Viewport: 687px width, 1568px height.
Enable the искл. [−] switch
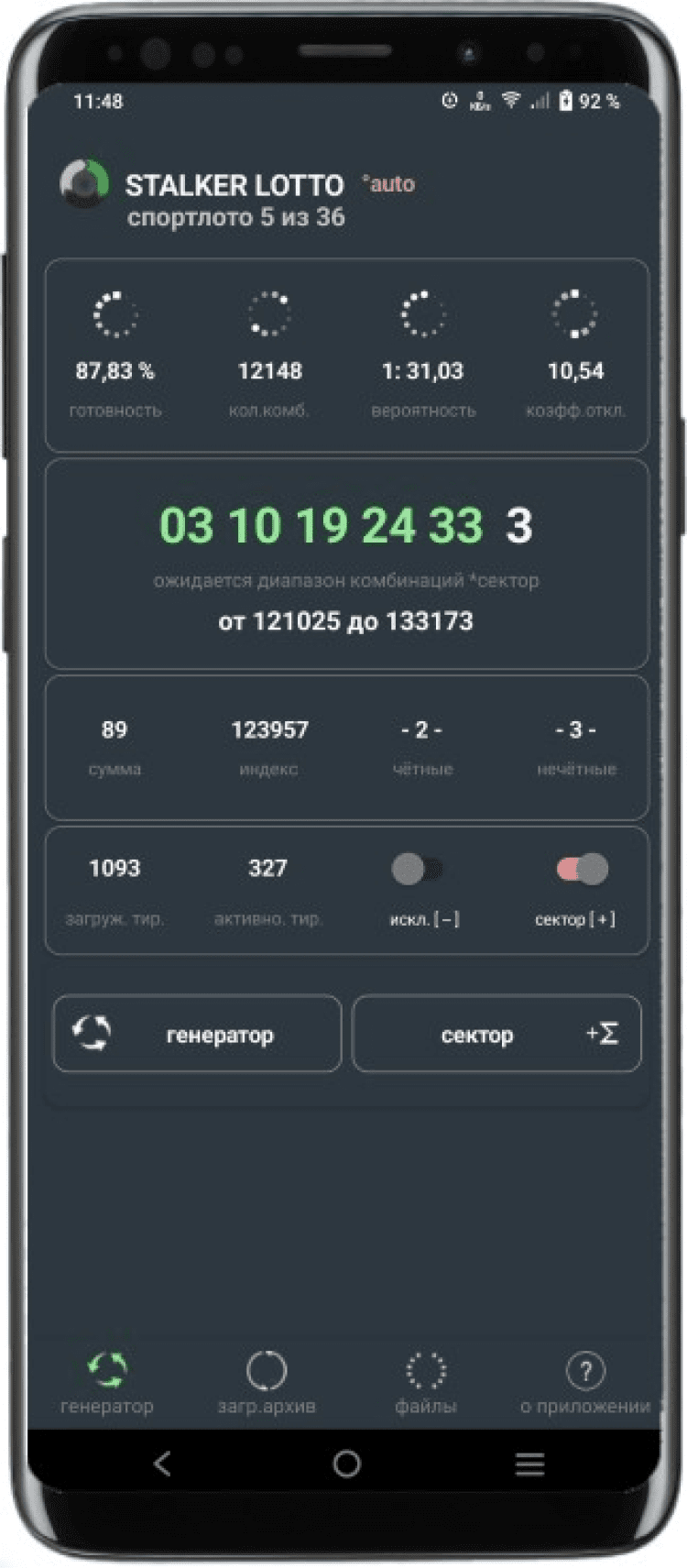click(x=418, y=869)
